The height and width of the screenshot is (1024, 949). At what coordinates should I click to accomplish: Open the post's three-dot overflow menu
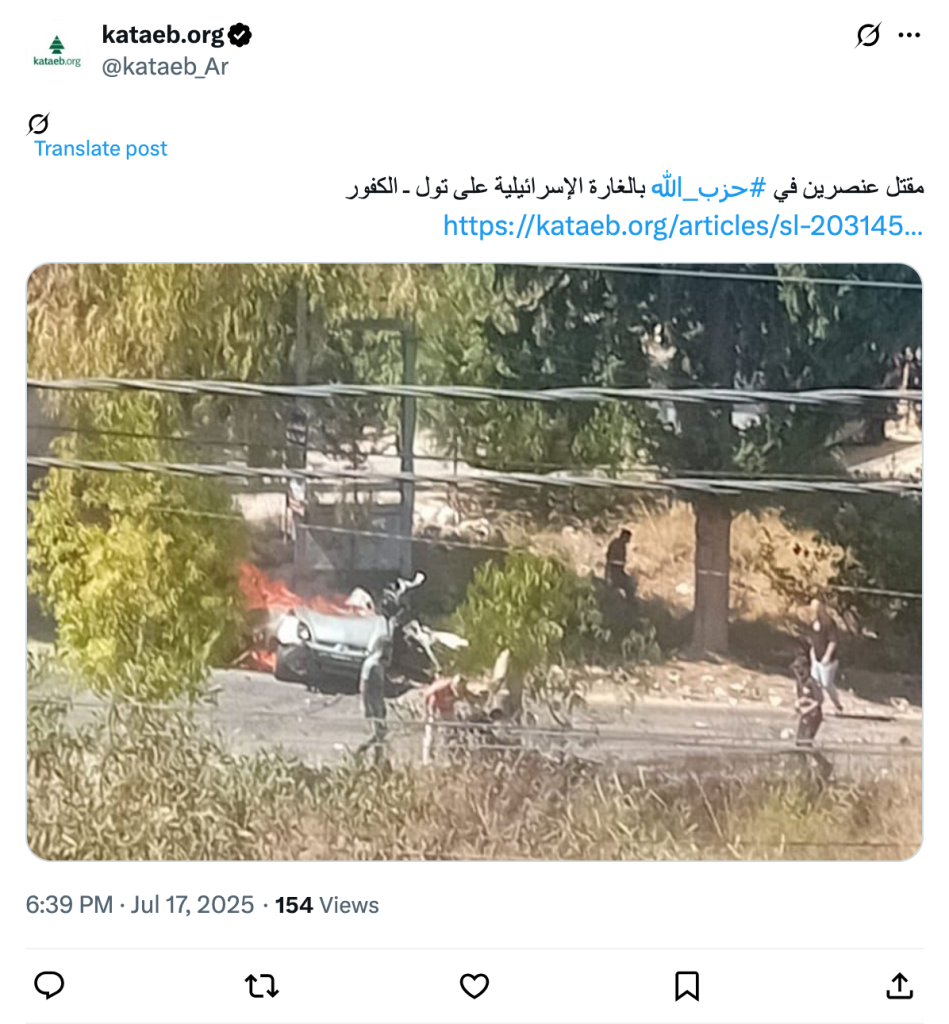(x=908, y=36)
